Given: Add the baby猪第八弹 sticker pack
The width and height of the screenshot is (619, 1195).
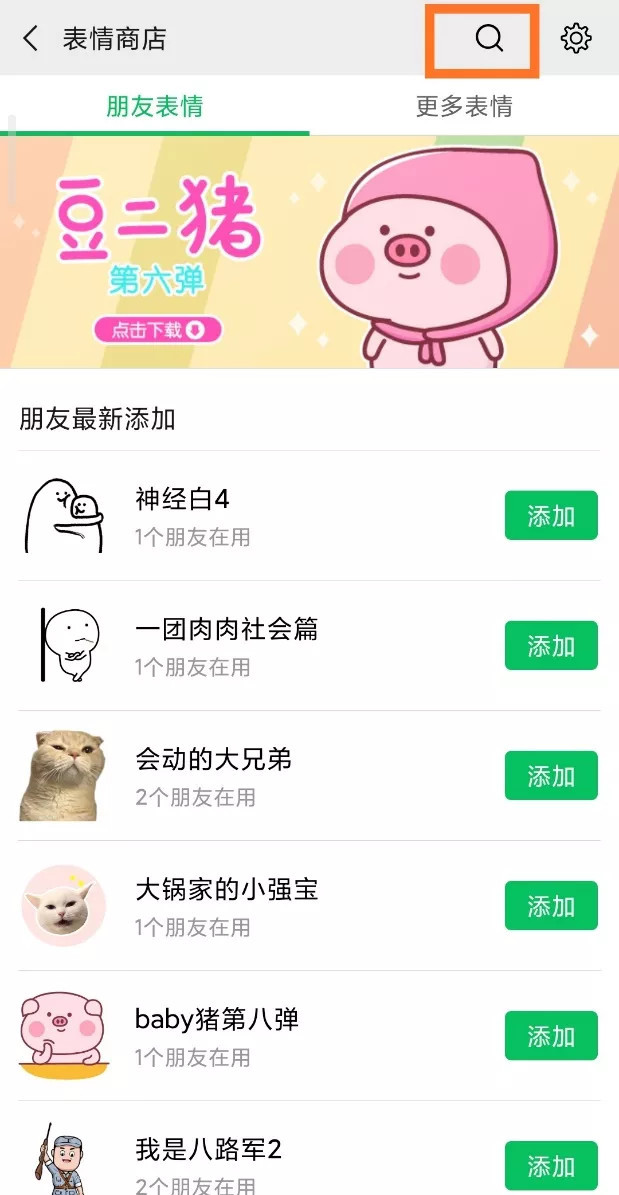Looking at the screenshot, I should tap(551, 1036).
